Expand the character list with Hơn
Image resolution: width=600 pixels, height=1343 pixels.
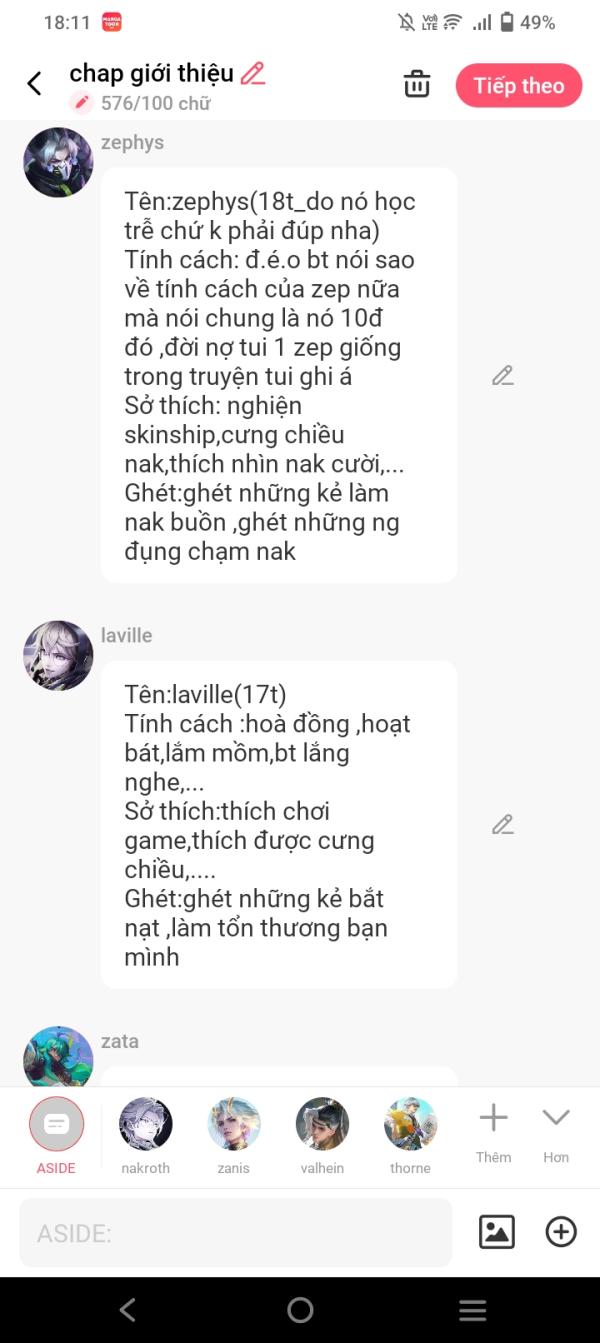pos(556,1130)
